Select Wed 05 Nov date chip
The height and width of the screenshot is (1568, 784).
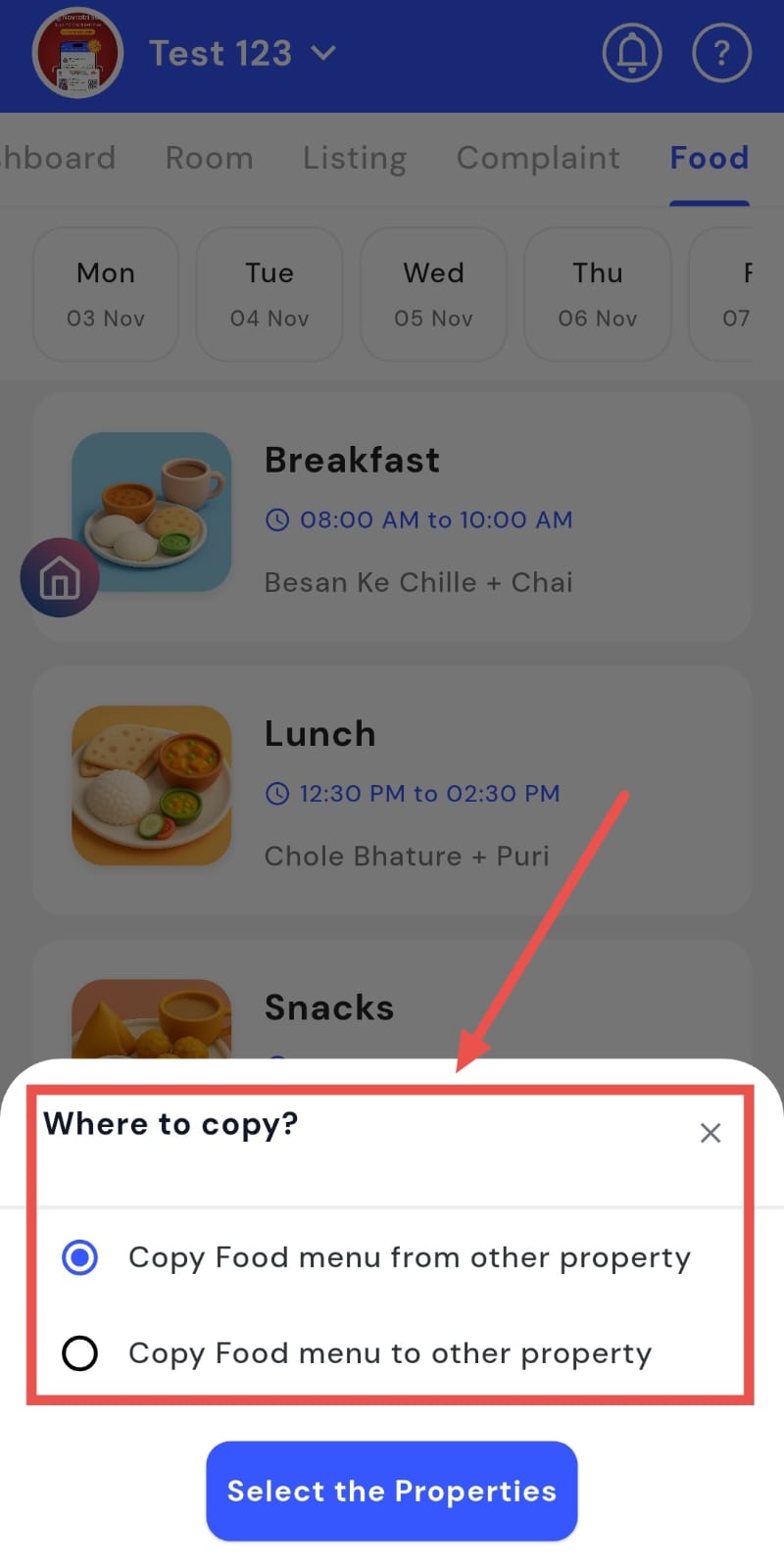433,294
